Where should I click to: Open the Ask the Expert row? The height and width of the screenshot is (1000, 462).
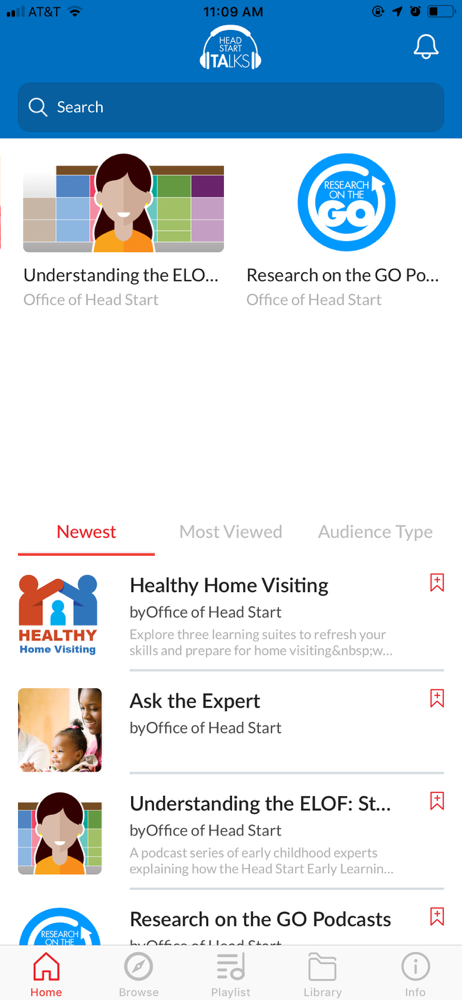[x=231, y=730]
